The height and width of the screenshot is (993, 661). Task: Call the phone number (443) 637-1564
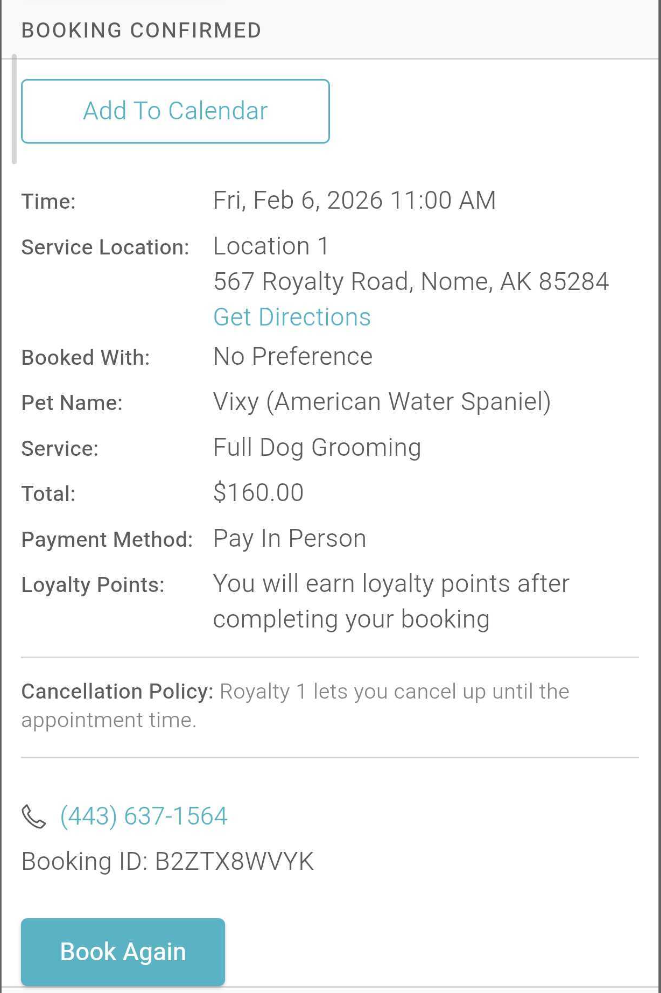click(143, 816)
